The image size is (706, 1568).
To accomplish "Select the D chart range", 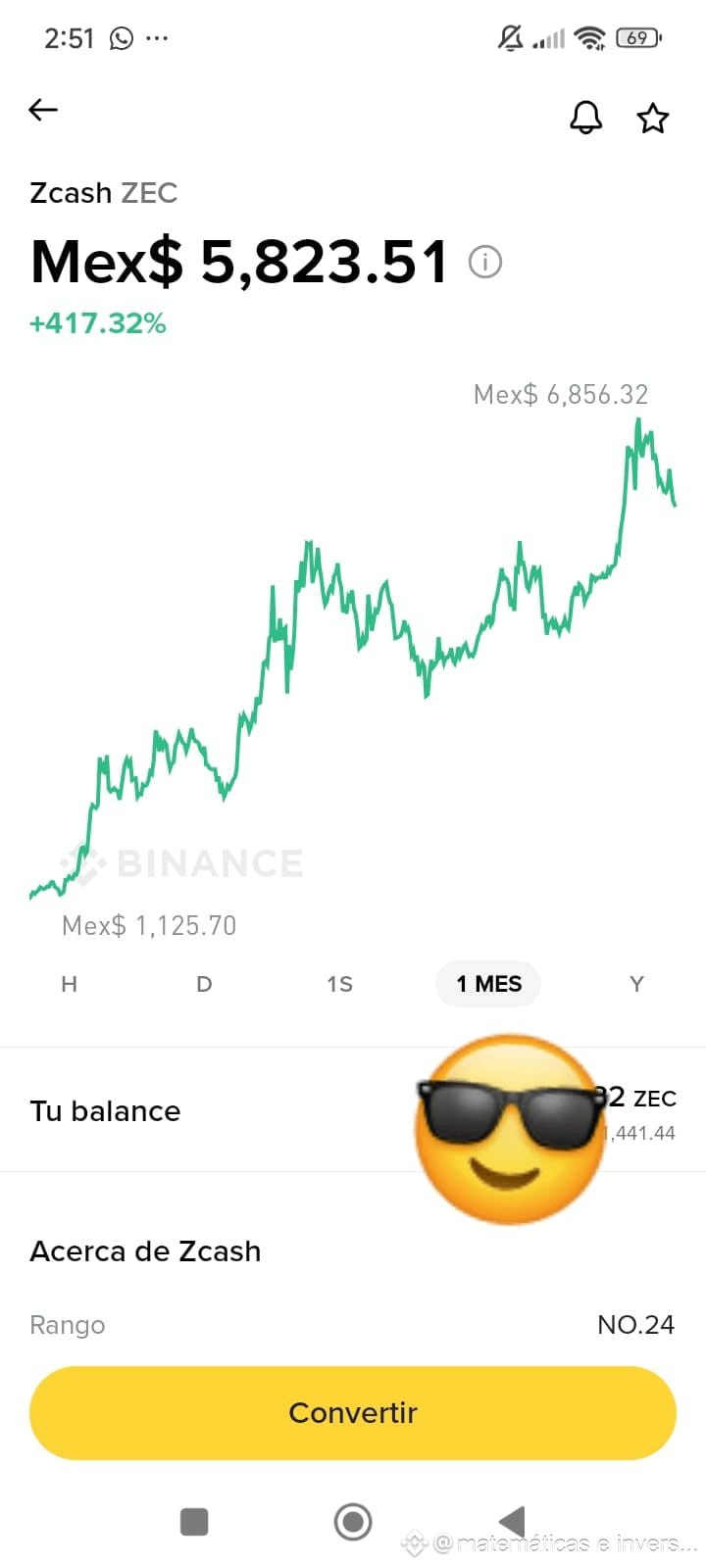I will 204,984.
